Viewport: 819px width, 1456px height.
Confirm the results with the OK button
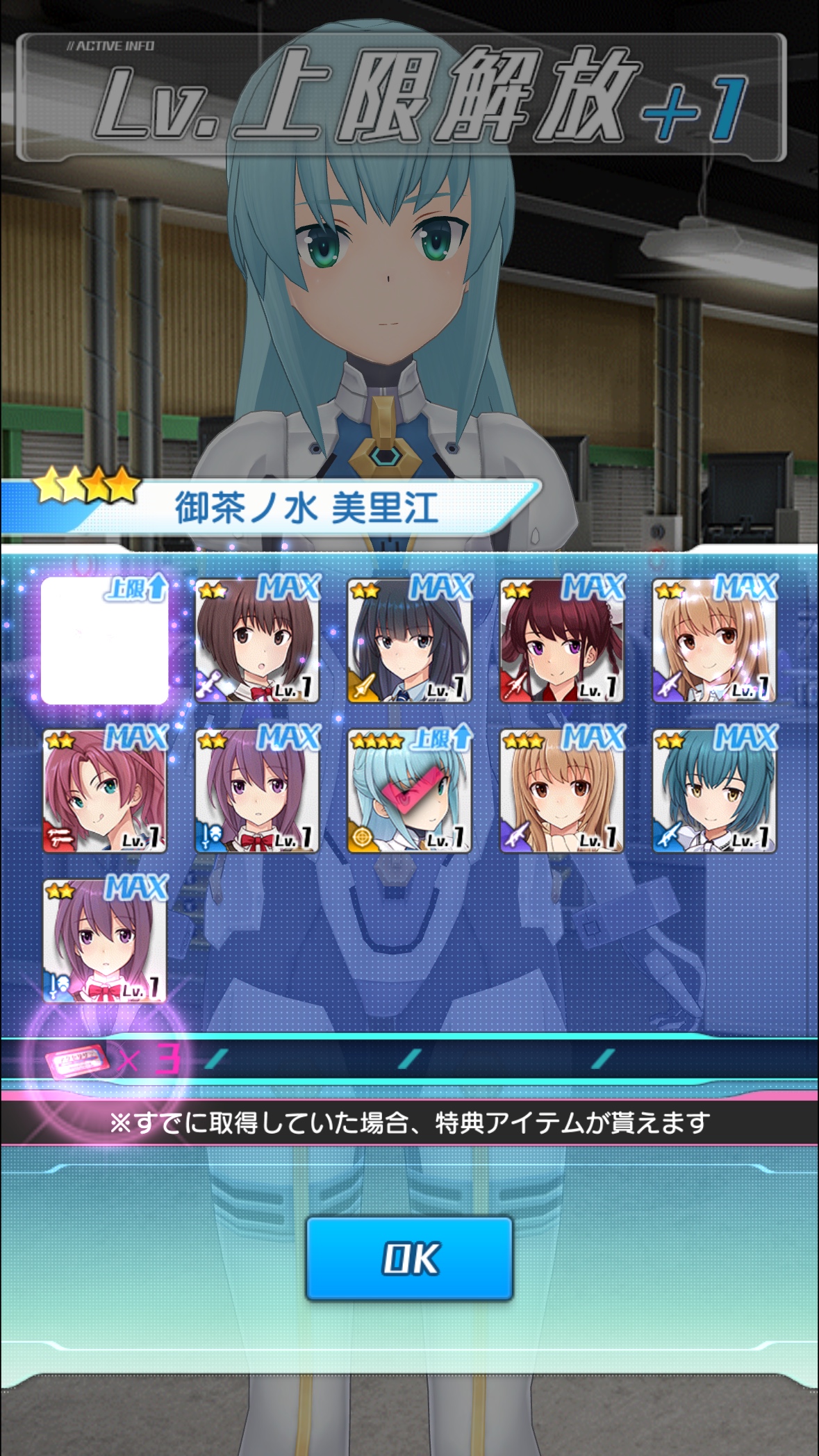tap(409, 1258)
